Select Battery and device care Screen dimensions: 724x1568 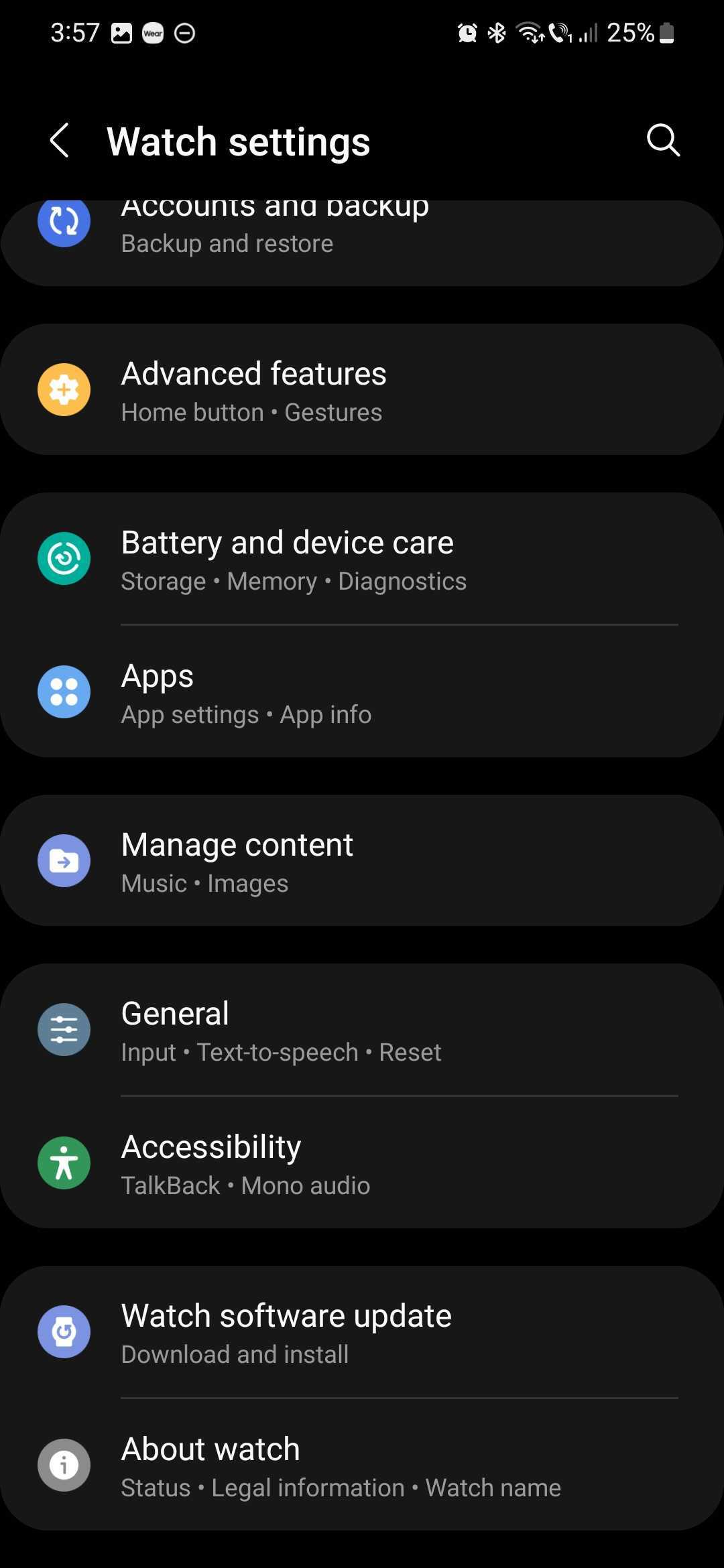(362, 560)
